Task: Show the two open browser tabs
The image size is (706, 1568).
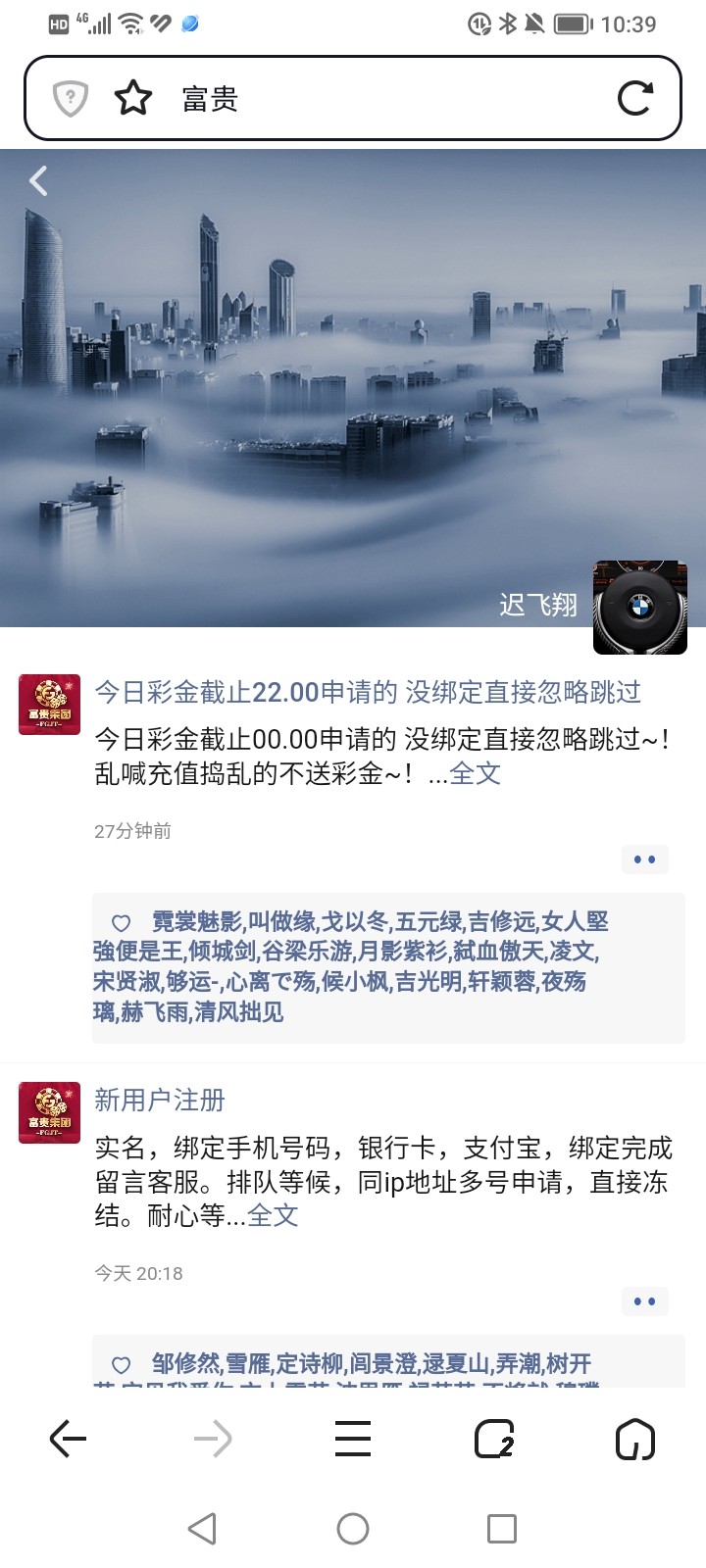Action: [x=494, y=1439]
